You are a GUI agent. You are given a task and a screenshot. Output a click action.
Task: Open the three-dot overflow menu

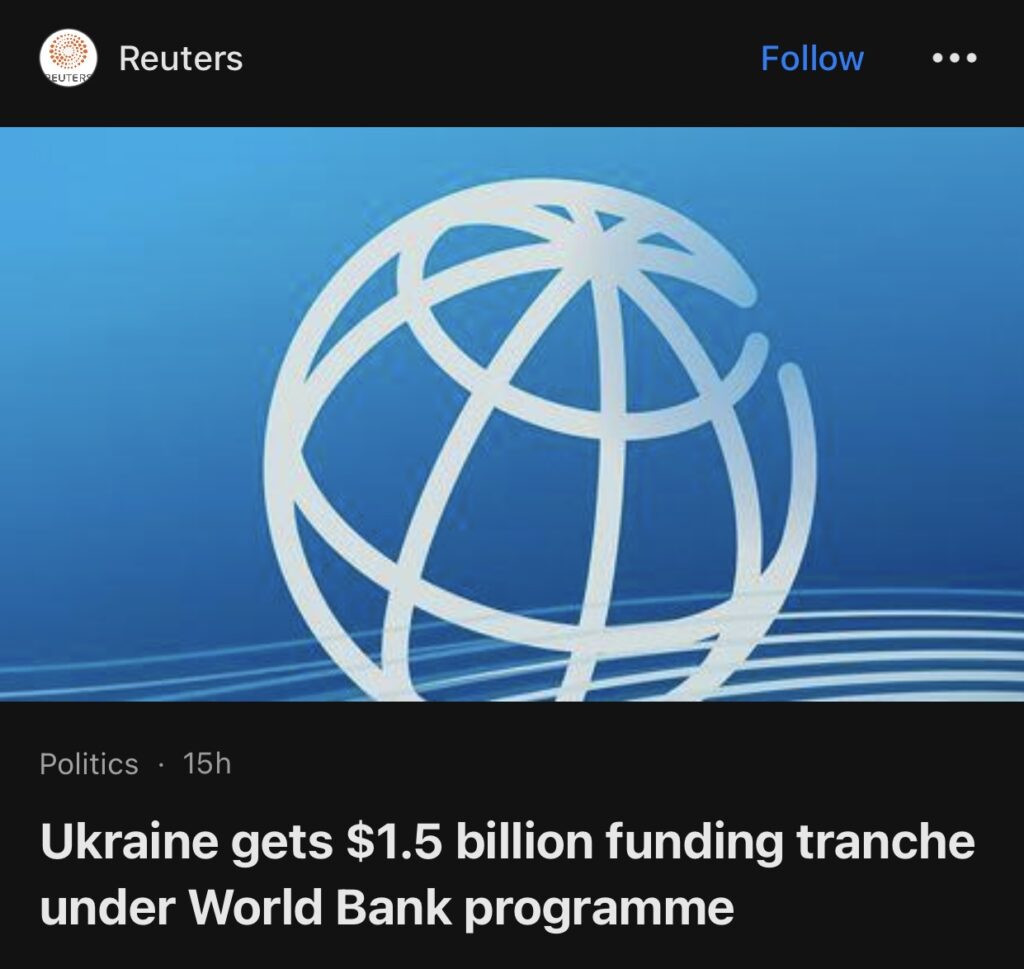click(953, 58)
